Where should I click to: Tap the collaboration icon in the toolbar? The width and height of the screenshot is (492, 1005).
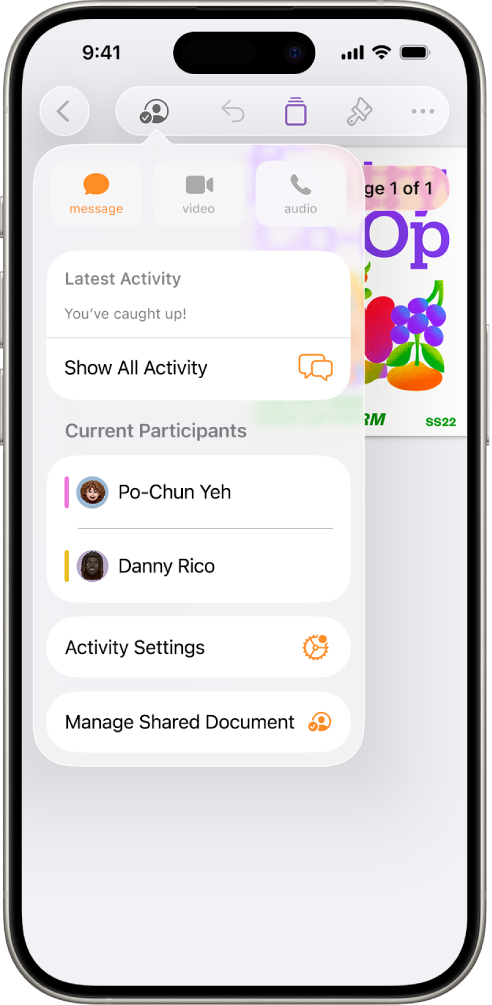[154, 112]
